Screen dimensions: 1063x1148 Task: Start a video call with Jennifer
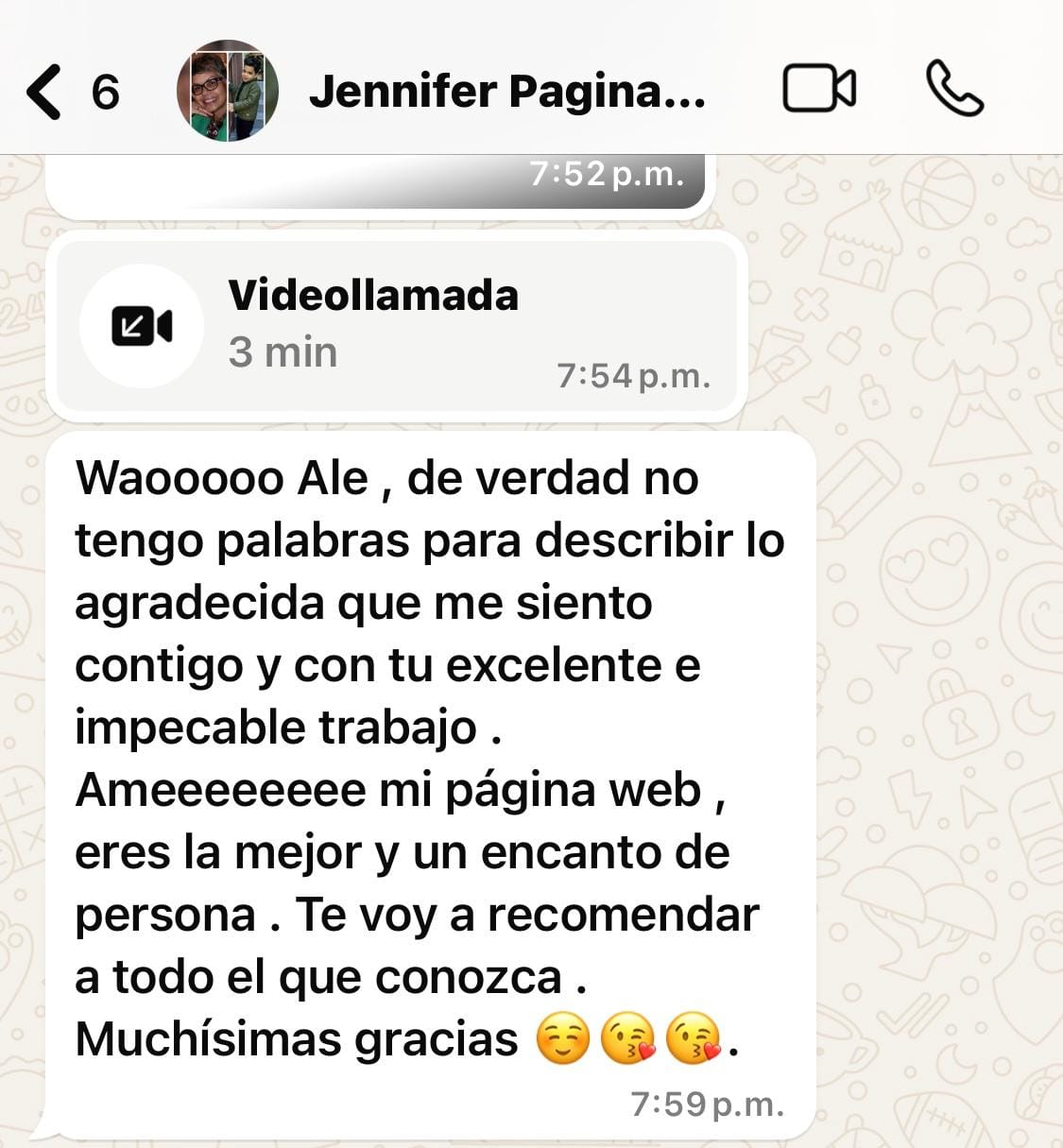click(819, 90)
